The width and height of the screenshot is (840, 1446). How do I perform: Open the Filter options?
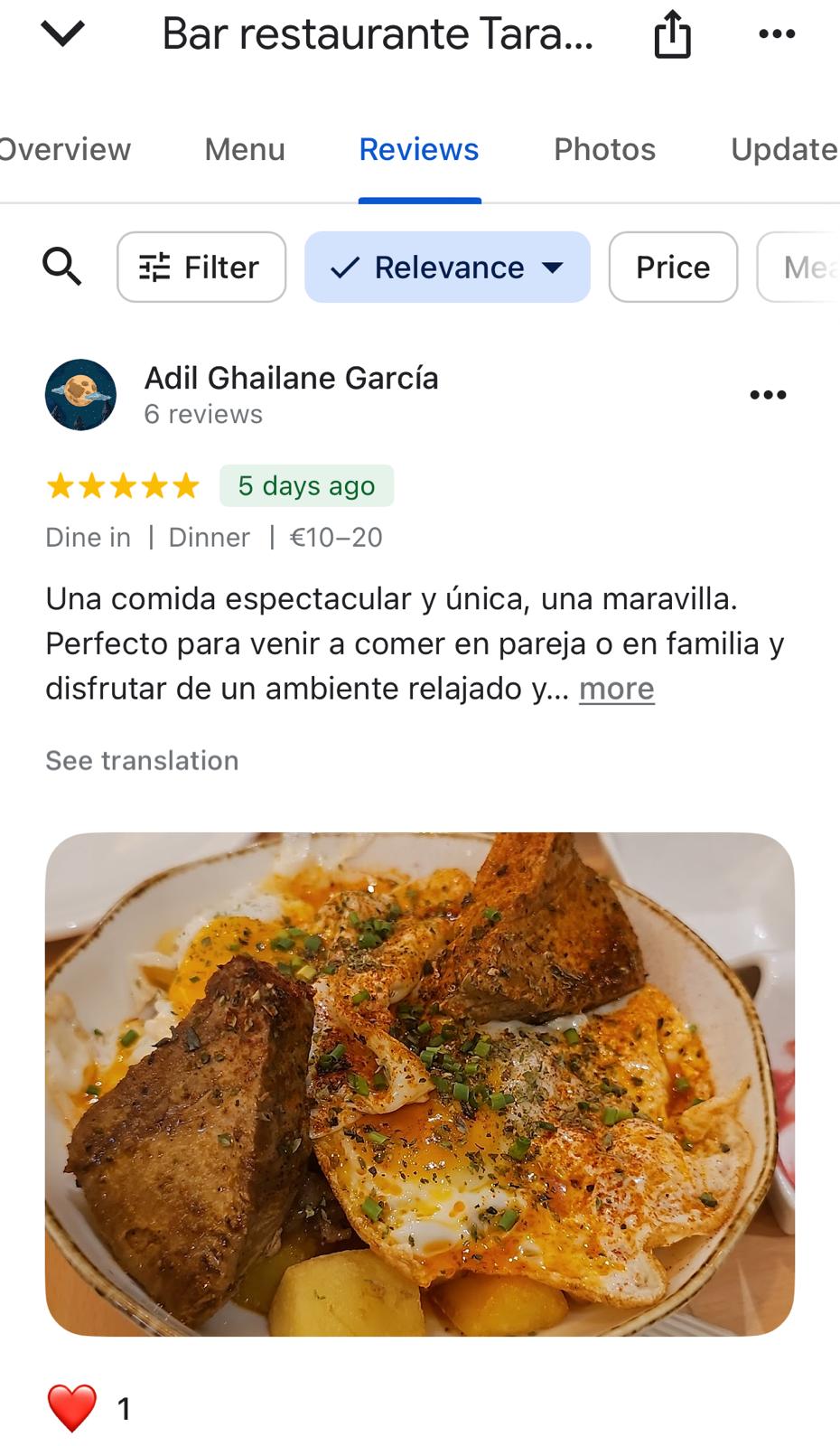[201, 267]
